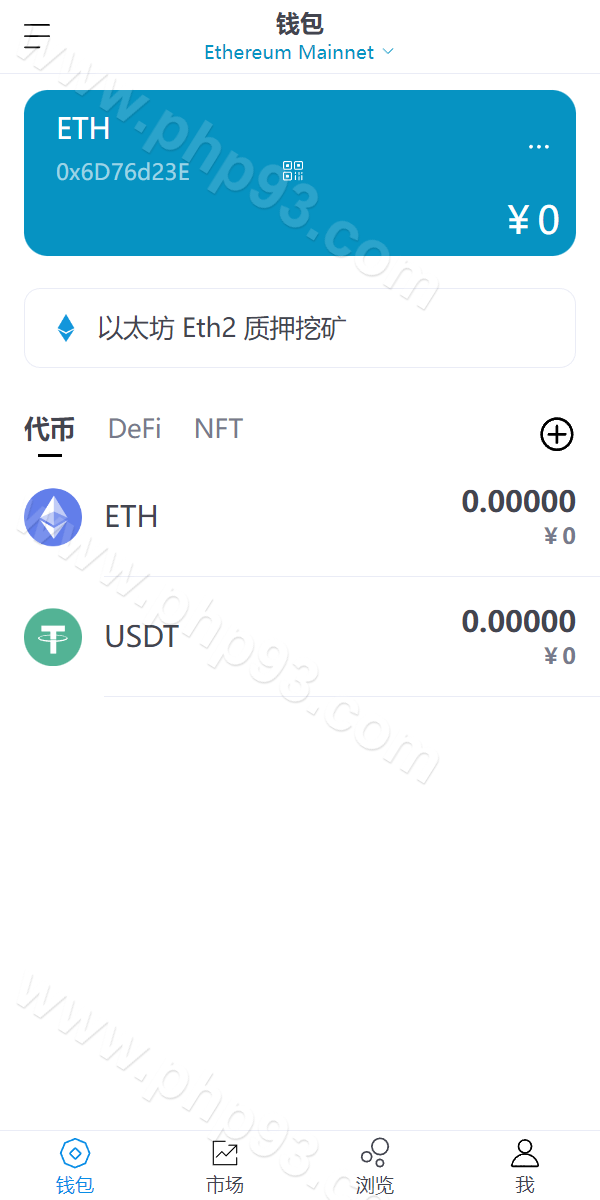Switch to the 市场 bottom tab
The width and height of the screenshot is (600, 1200).
225,1167
